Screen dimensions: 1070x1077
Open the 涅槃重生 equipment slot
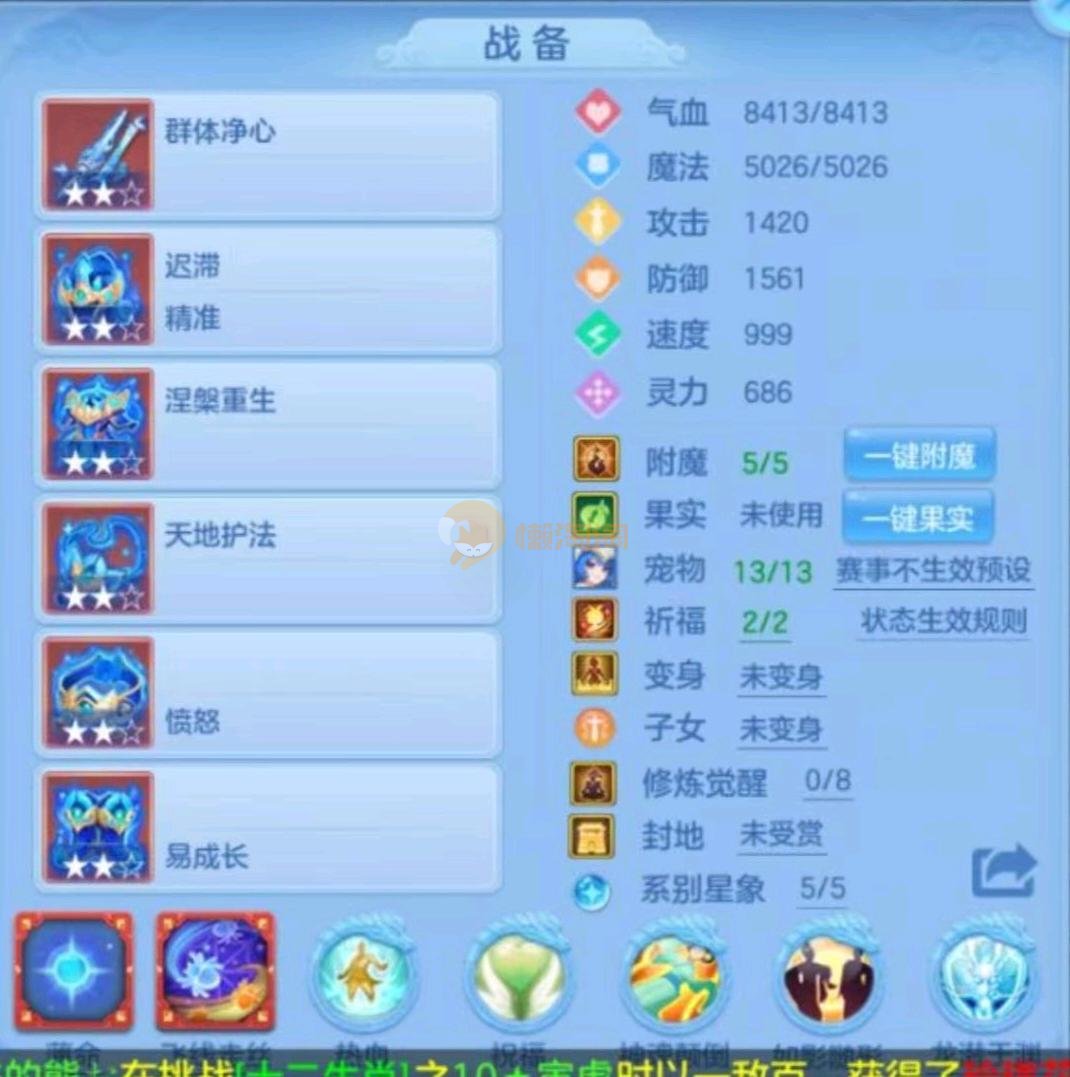coord(268,424)
